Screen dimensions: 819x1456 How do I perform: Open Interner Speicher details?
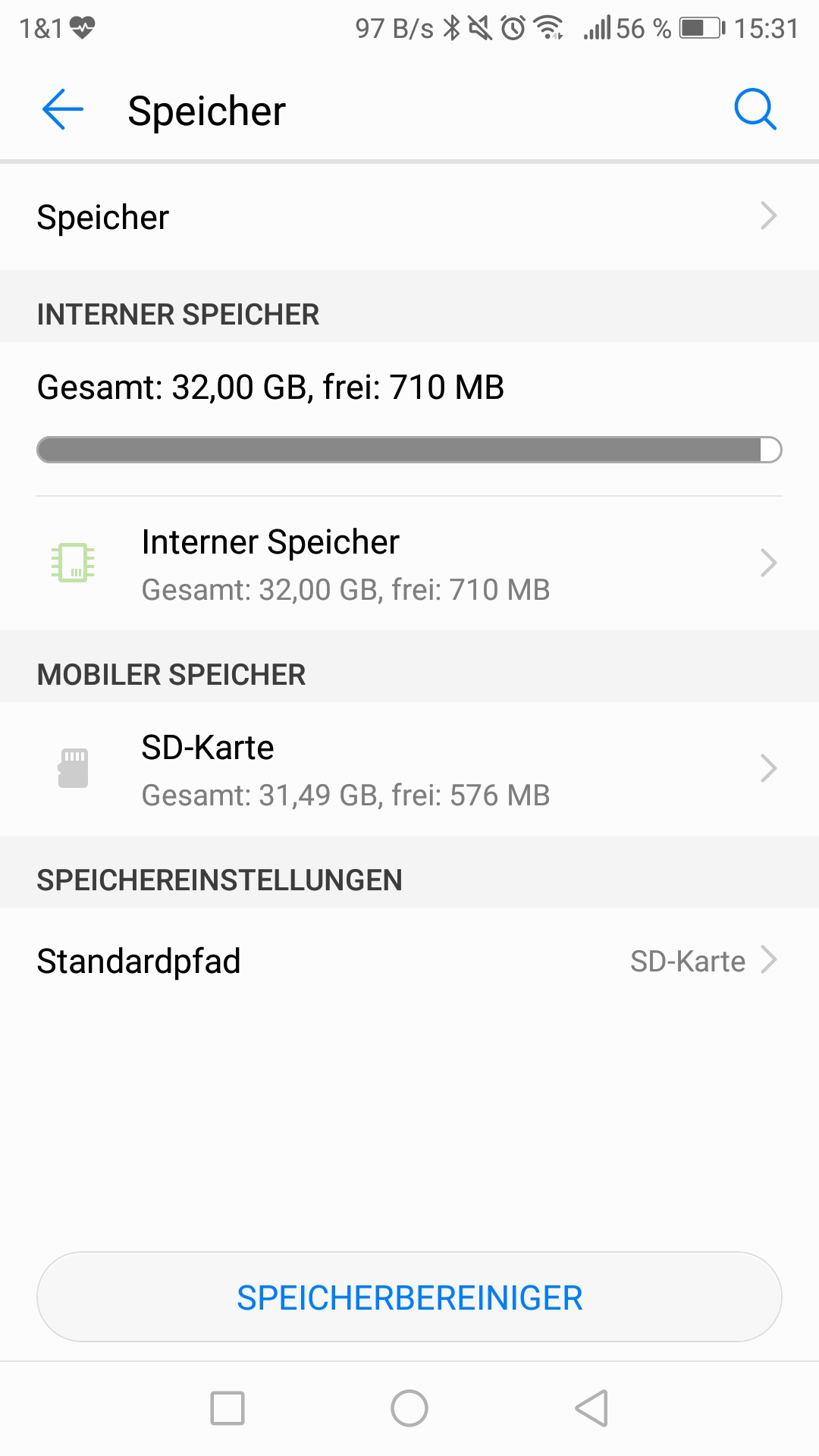[x=409, y=563]
